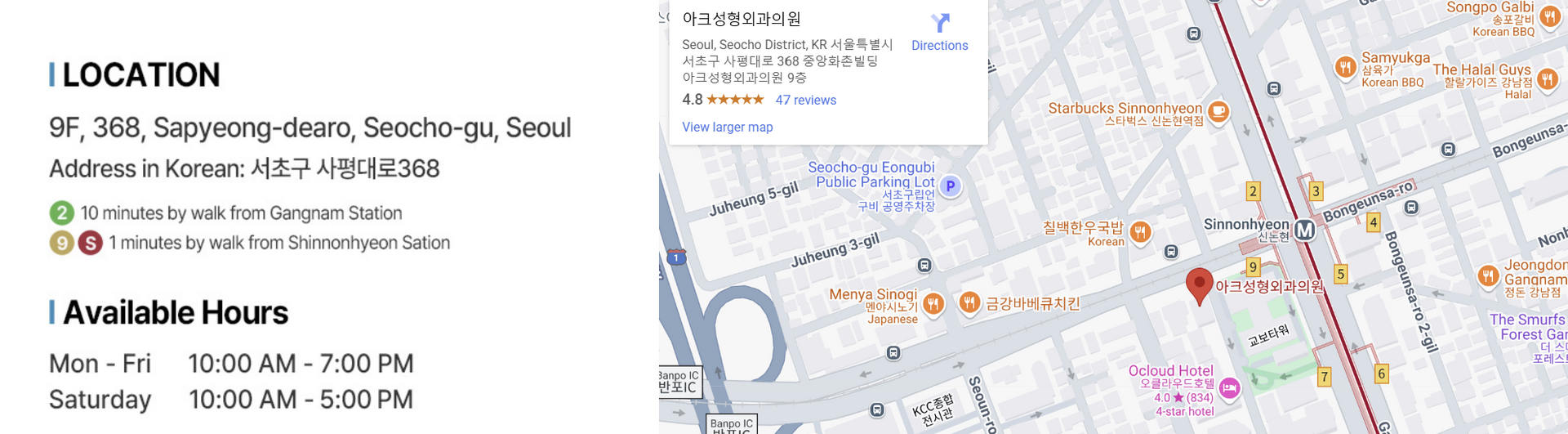
Task: Open the 47 reviews link
Action: click(x=805, y=100)
